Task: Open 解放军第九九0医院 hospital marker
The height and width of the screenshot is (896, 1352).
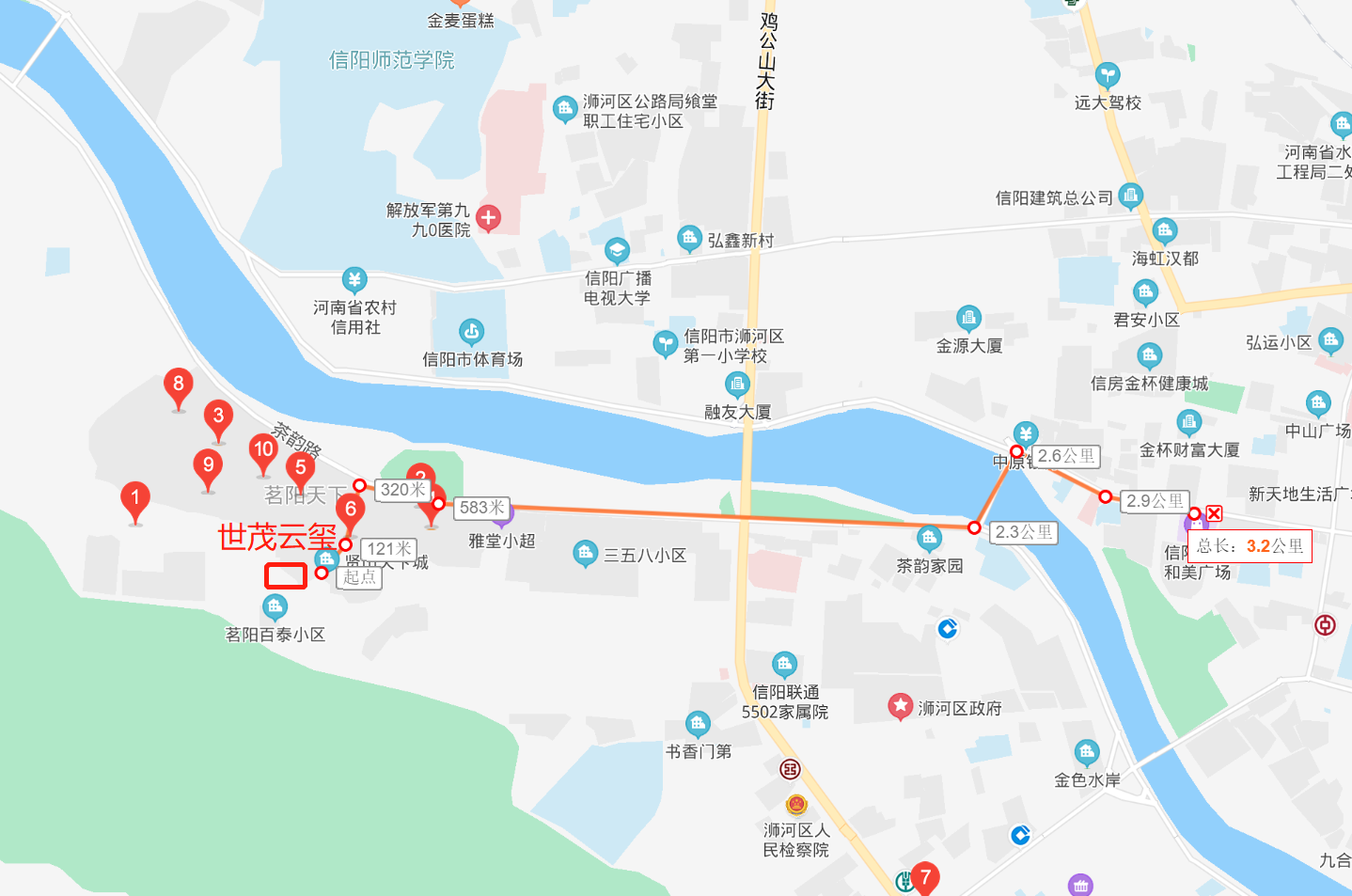Action: [x=488, y=218]
